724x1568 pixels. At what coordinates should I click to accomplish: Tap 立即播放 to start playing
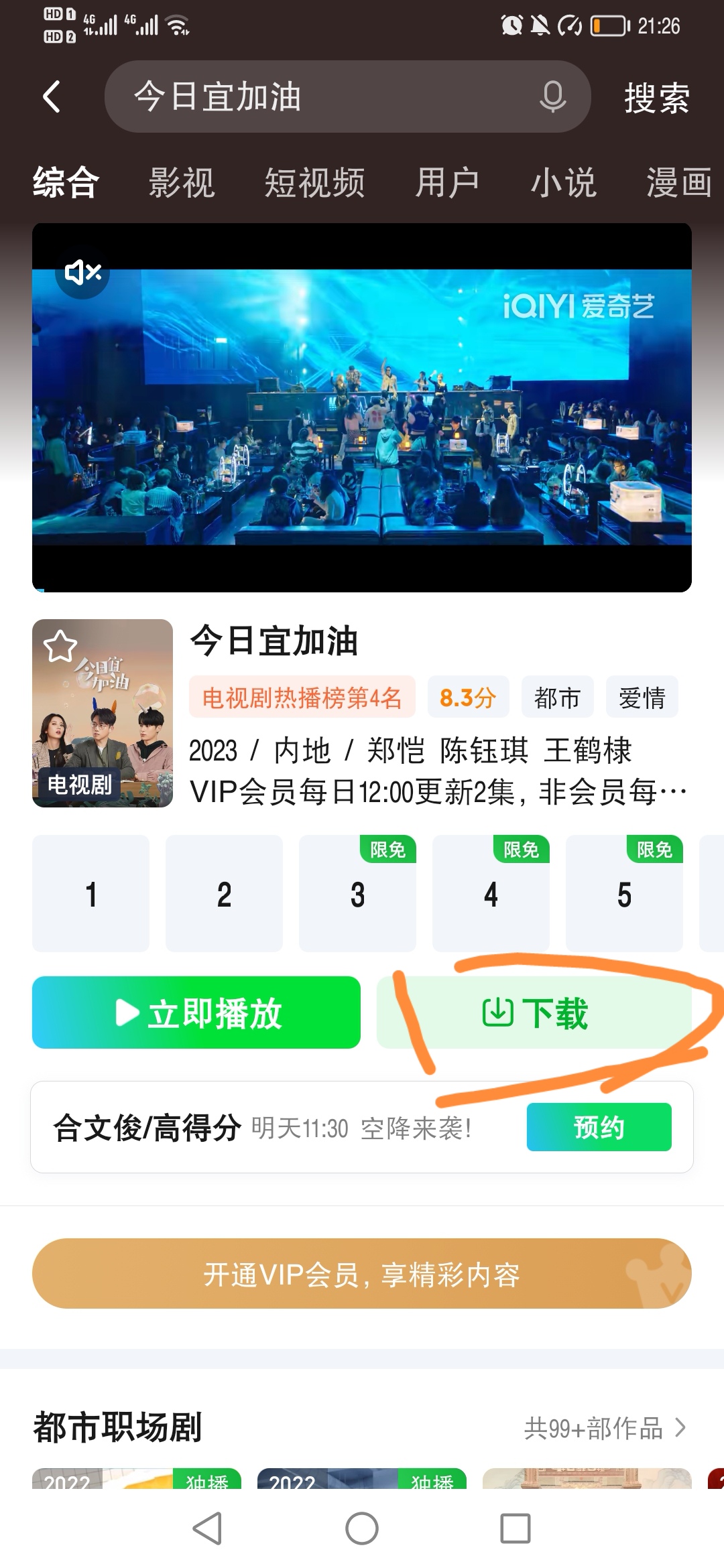(196, 1012)
